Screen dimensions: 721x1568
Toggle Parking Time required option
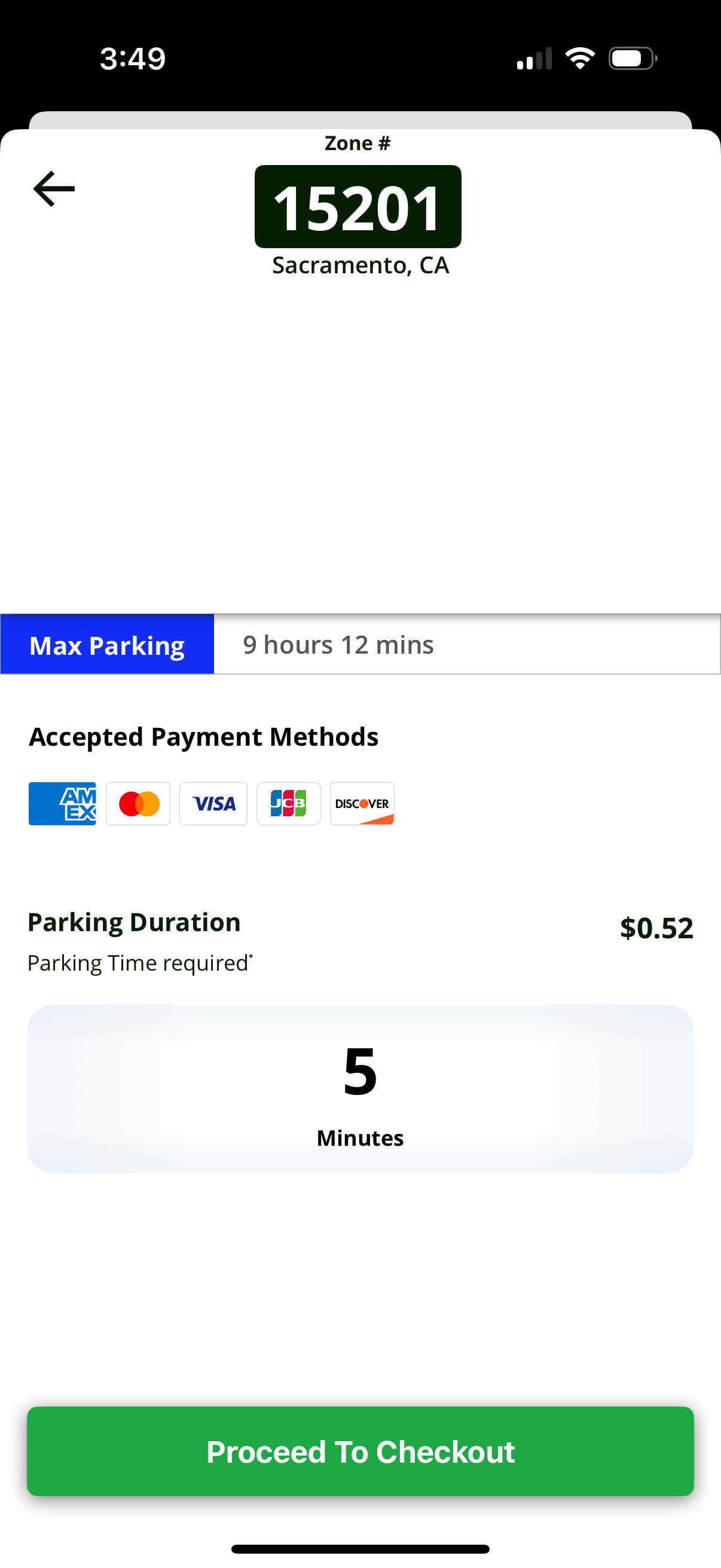point(139,962)
